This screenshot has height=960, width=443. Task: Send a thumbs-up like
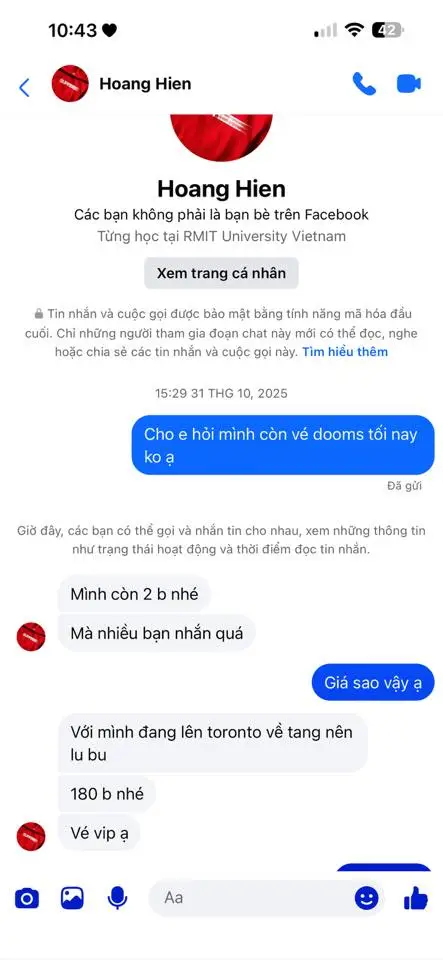point(415,898)
